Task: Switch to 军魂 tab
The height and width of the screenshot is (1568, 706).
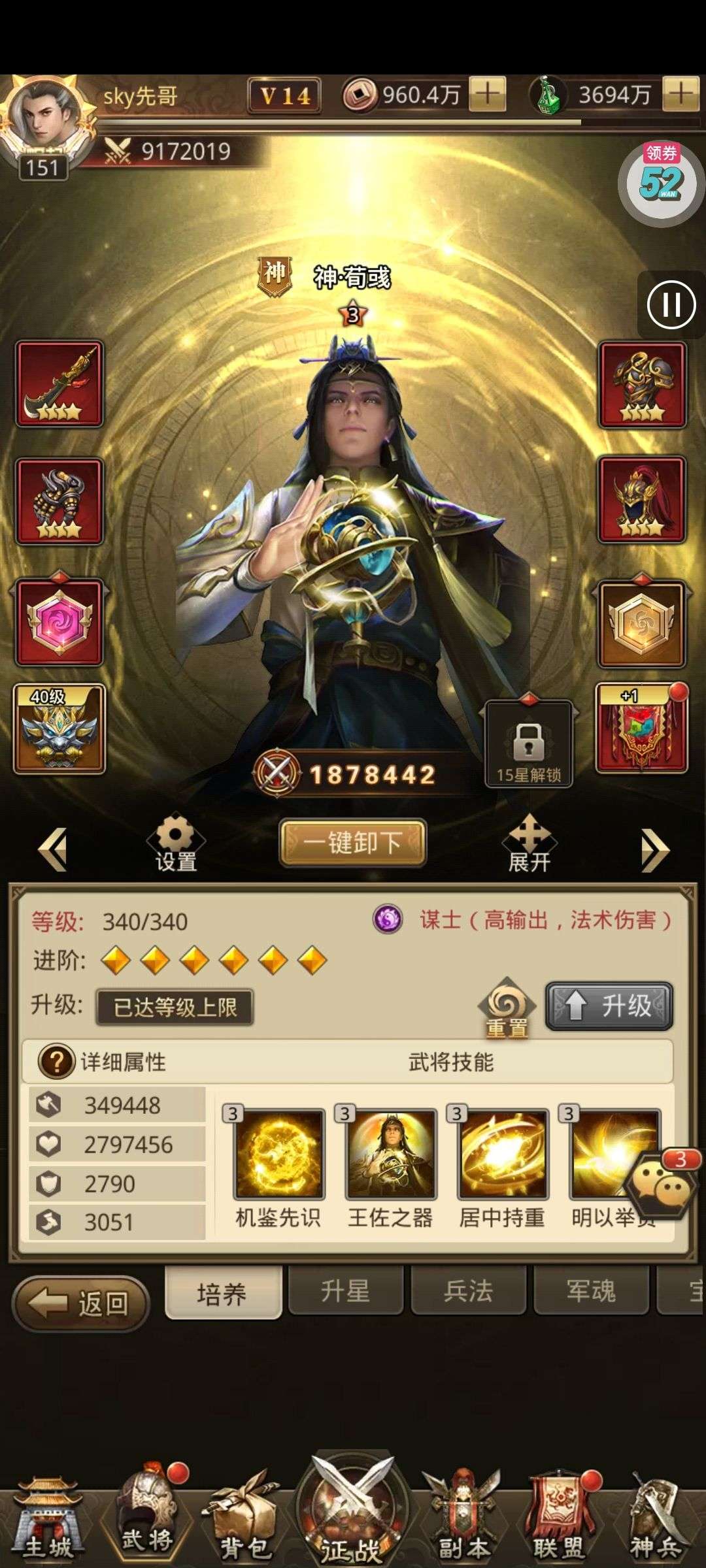Action: pos(591,1290)
